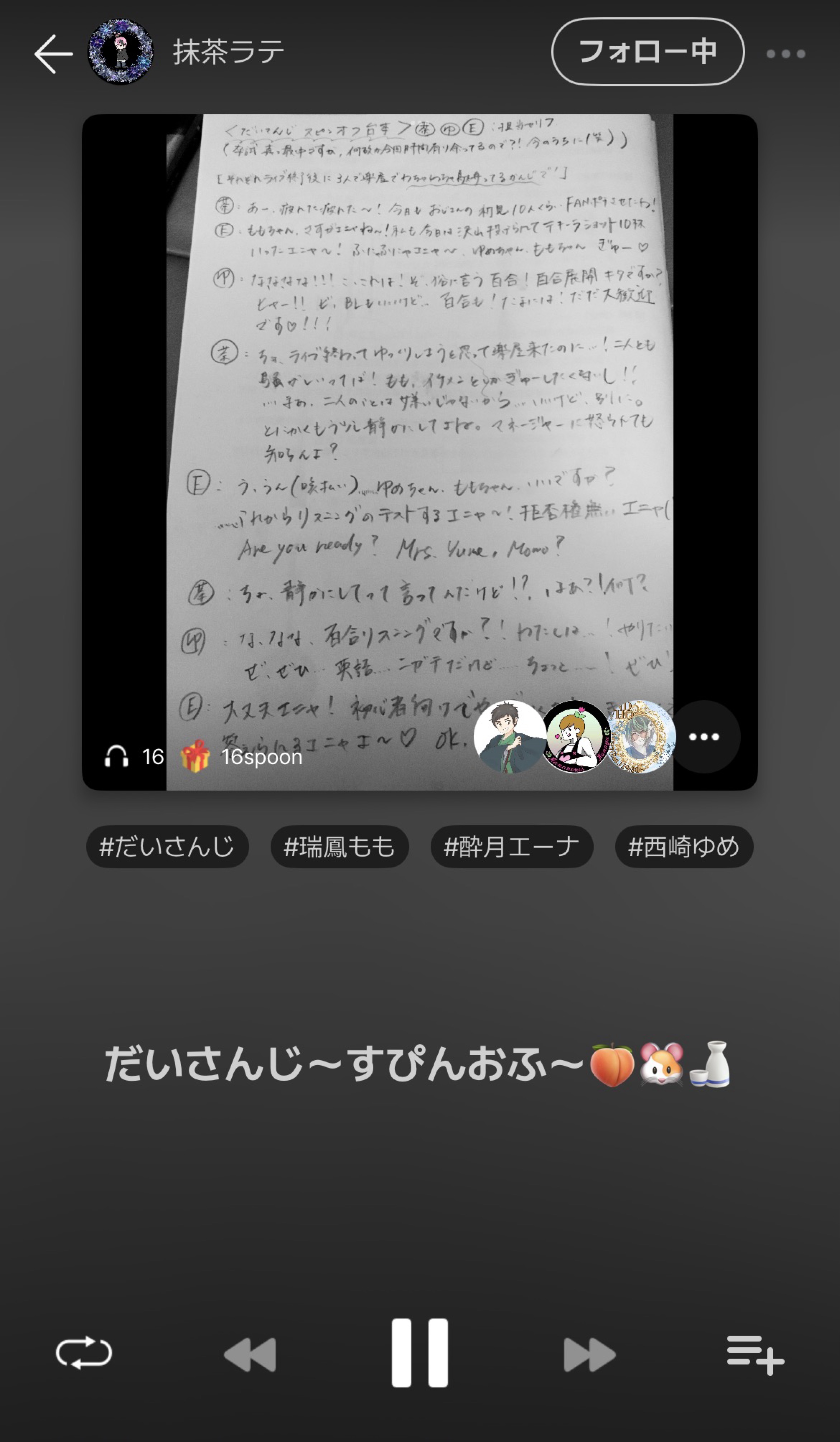Add this cast to a playlist

(x=755, y=1354)
